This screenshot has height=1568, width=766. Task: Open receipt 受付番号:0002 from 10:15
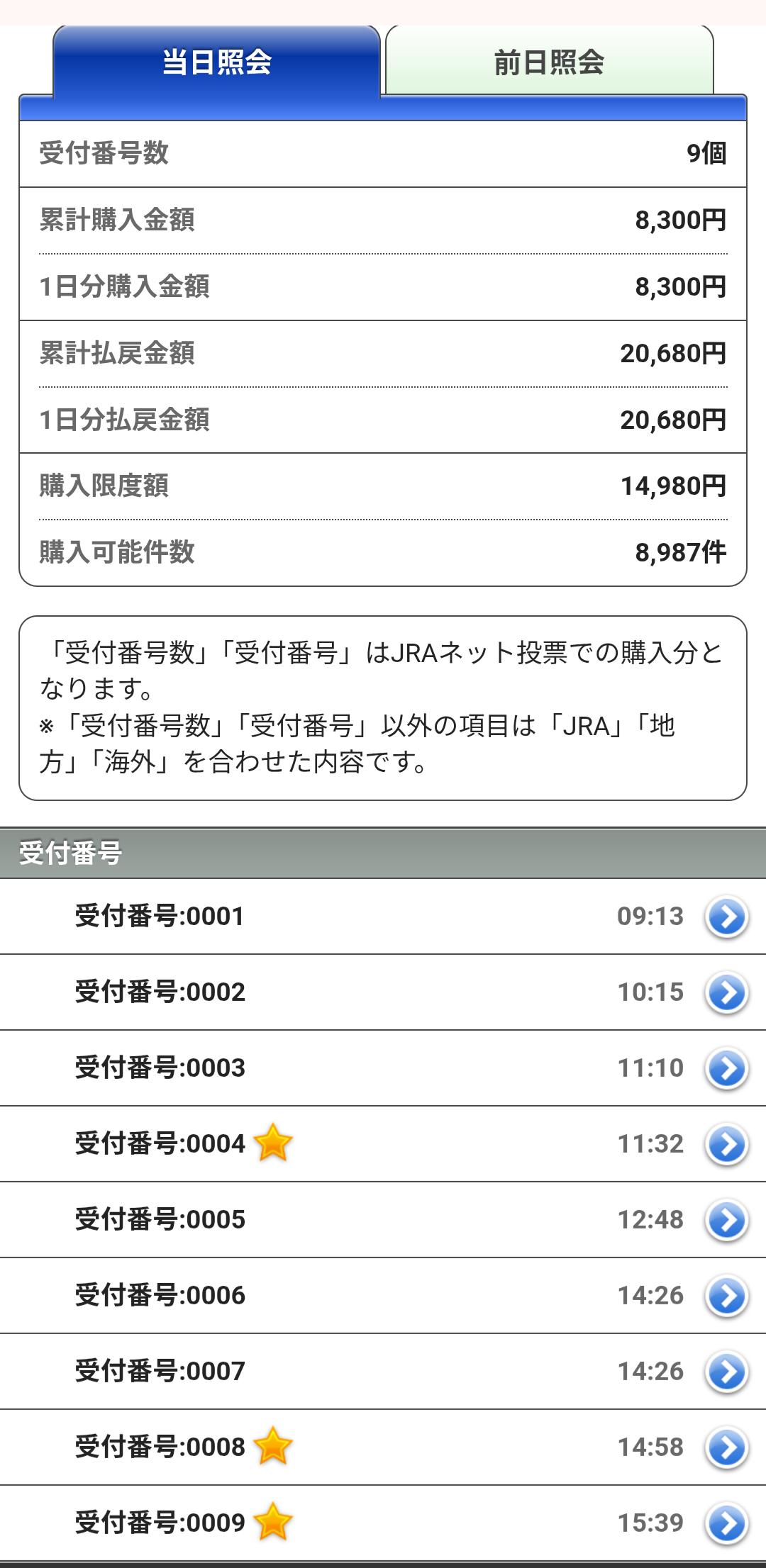pos(383,992)
